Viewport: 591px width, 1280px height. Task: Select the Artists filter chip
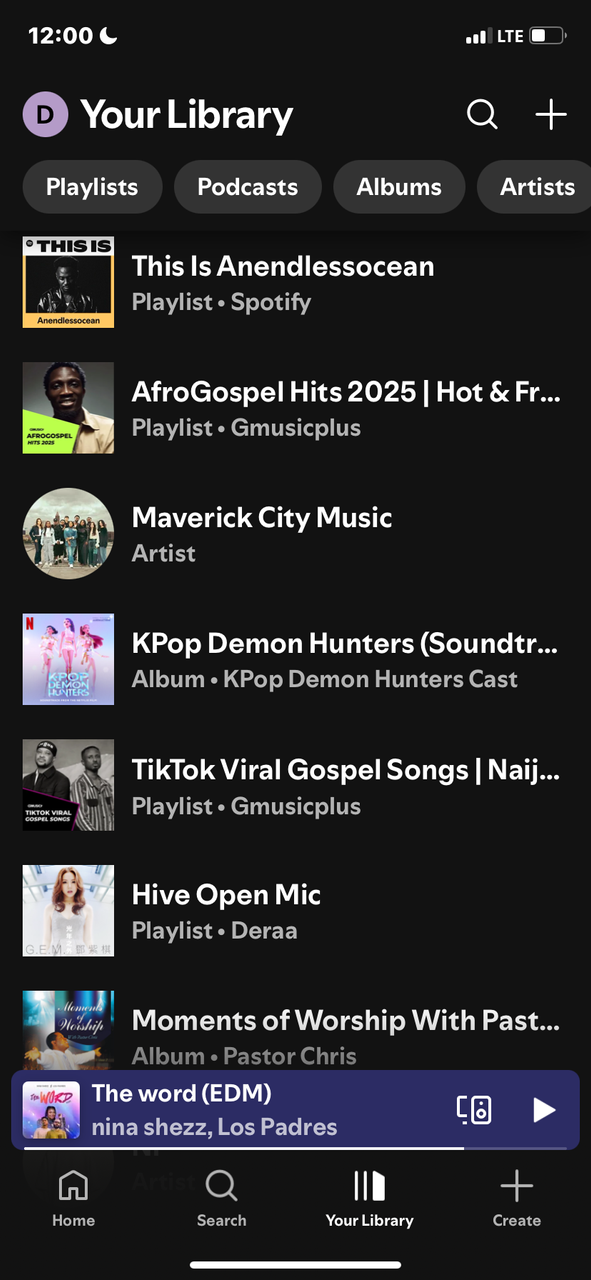tap(534, 187)
